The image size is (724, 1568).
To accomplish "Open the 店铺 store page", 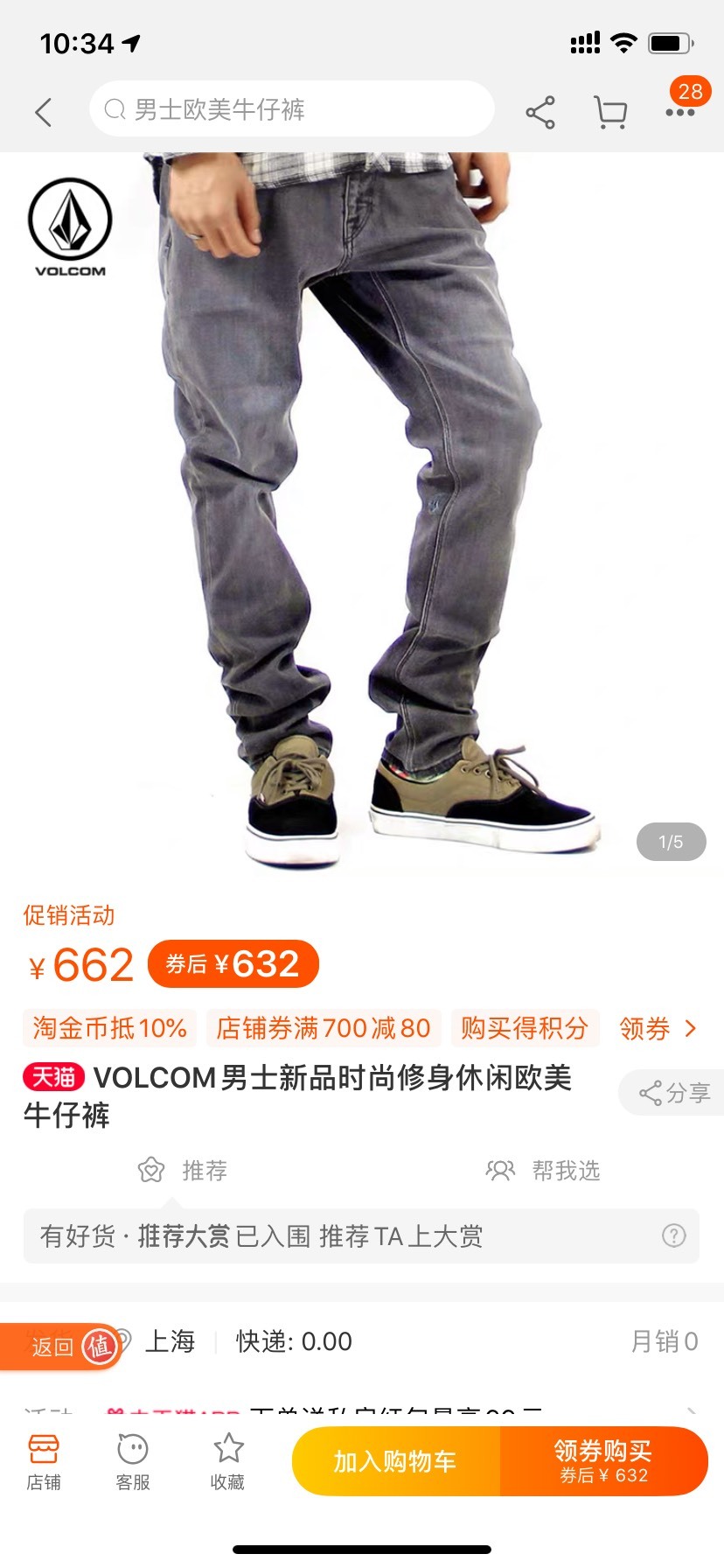I will pyautogui.click(x=43, y=1462).
